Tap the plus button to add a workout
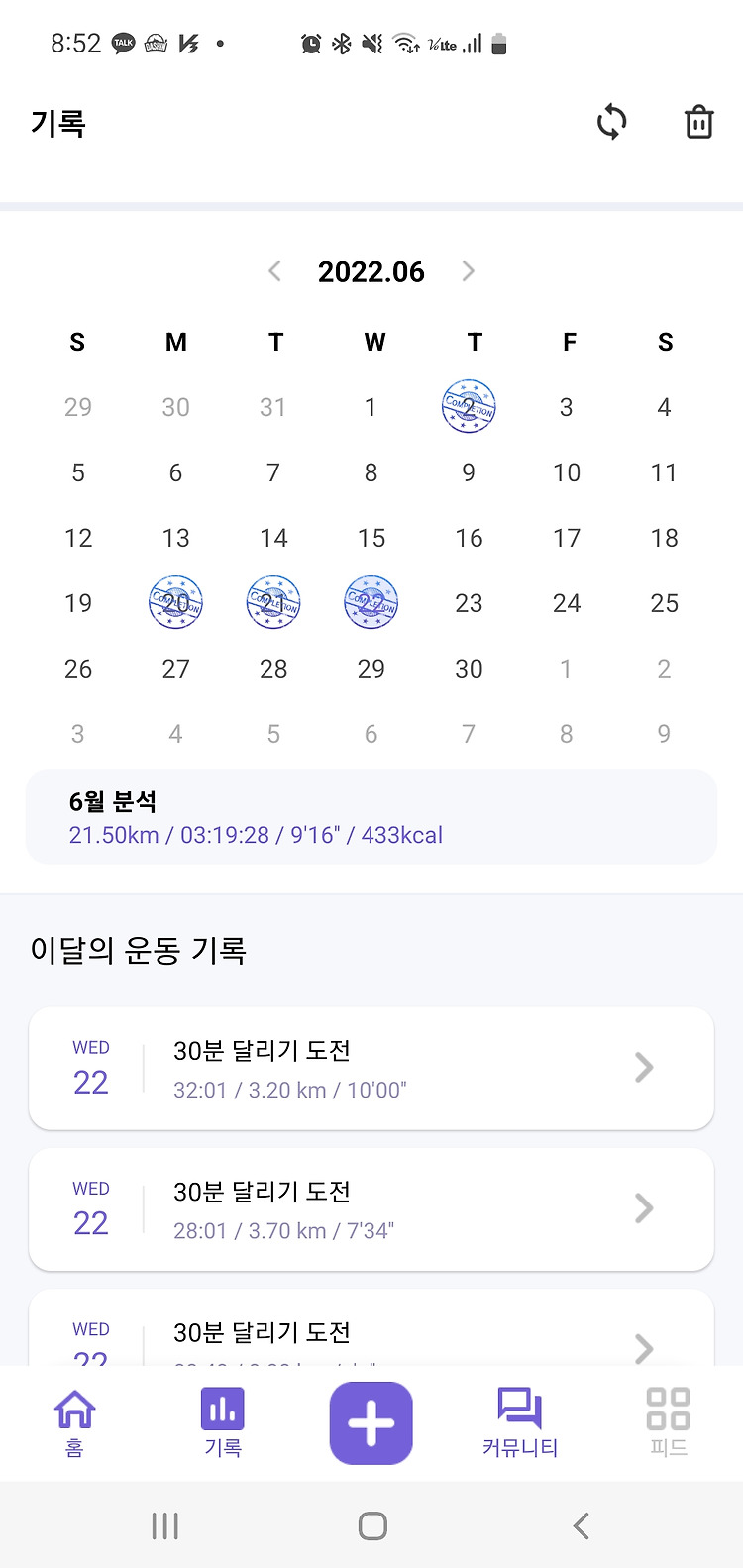This screenshot has height=1568, width=743. tap(371, 1423)
